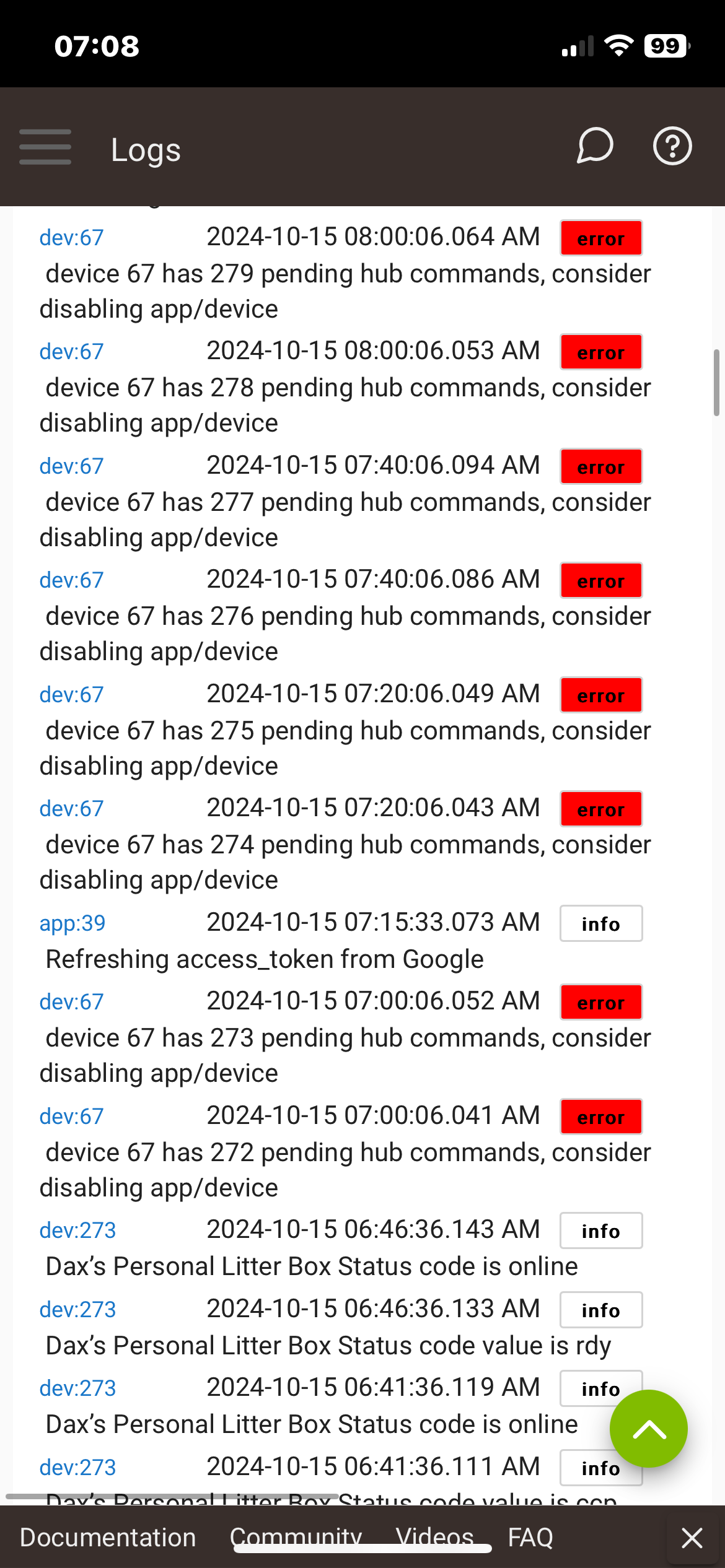
Task: Open dev:67 link for 274 pending commands
Action: click(71, 809)
